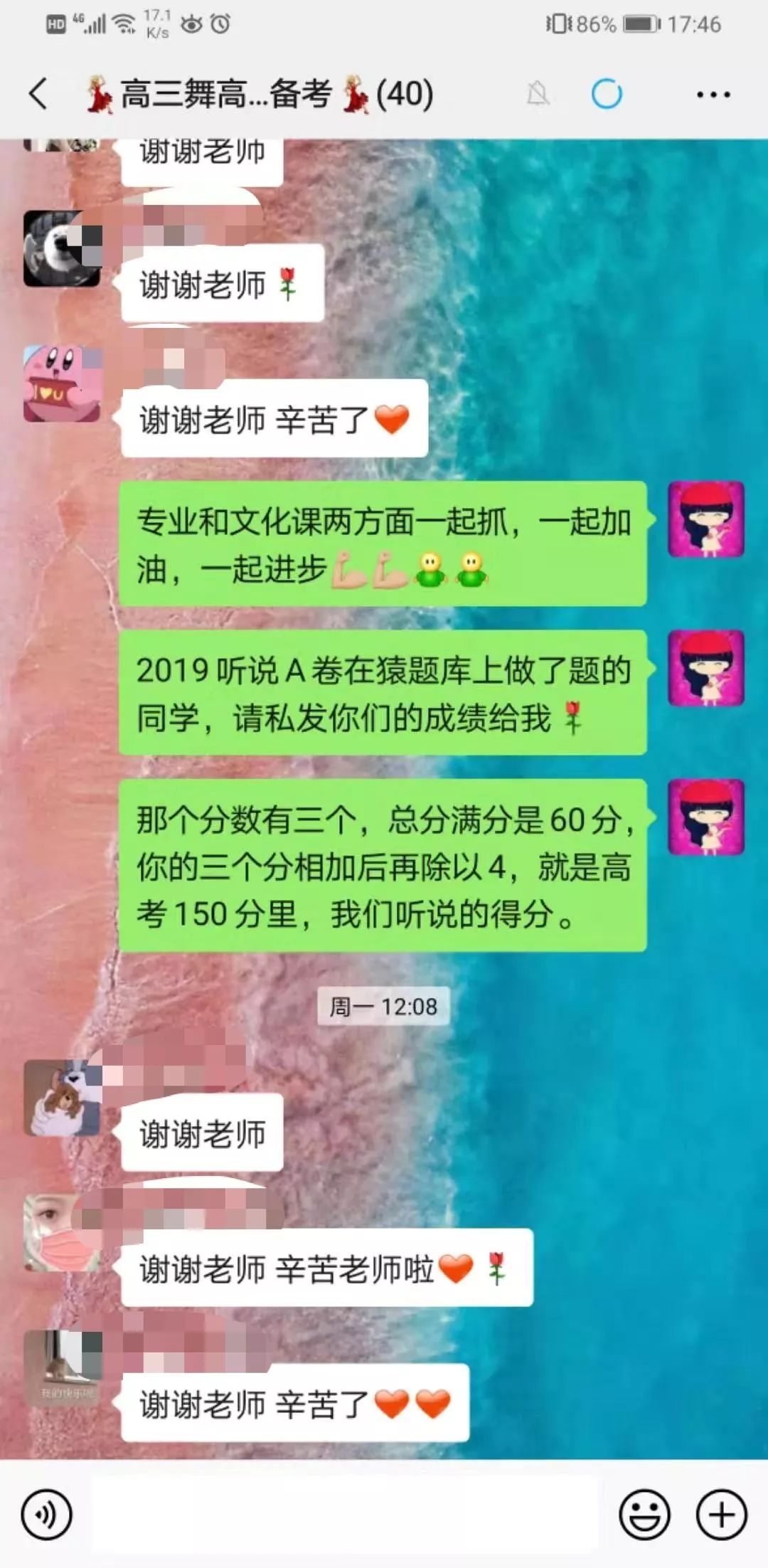Open the Kirby avatar's profile

(x=62, y=384)
